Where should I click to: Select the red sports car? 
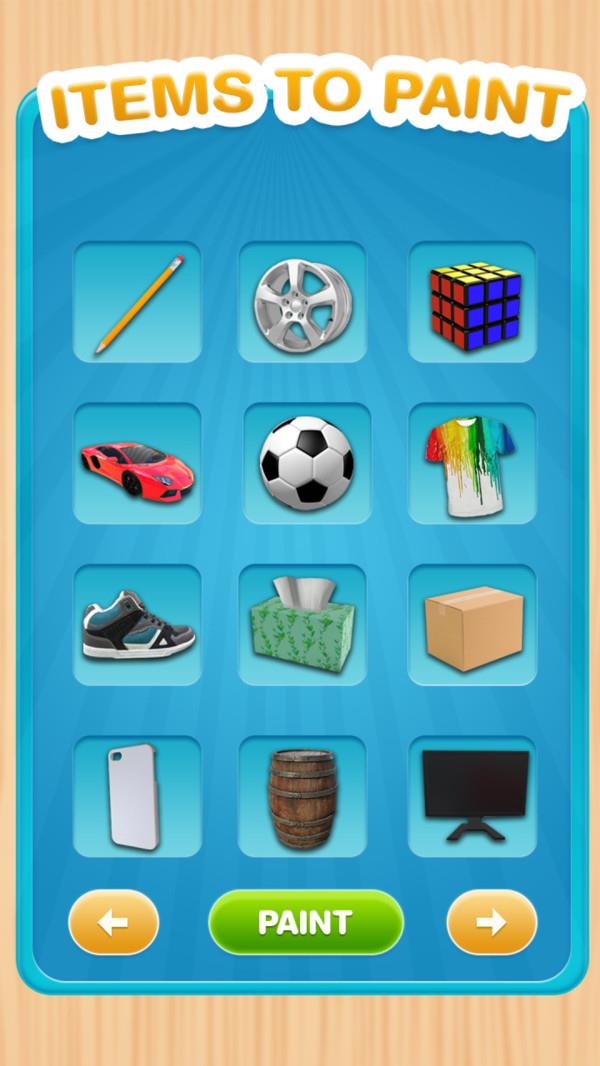point(137,464)
